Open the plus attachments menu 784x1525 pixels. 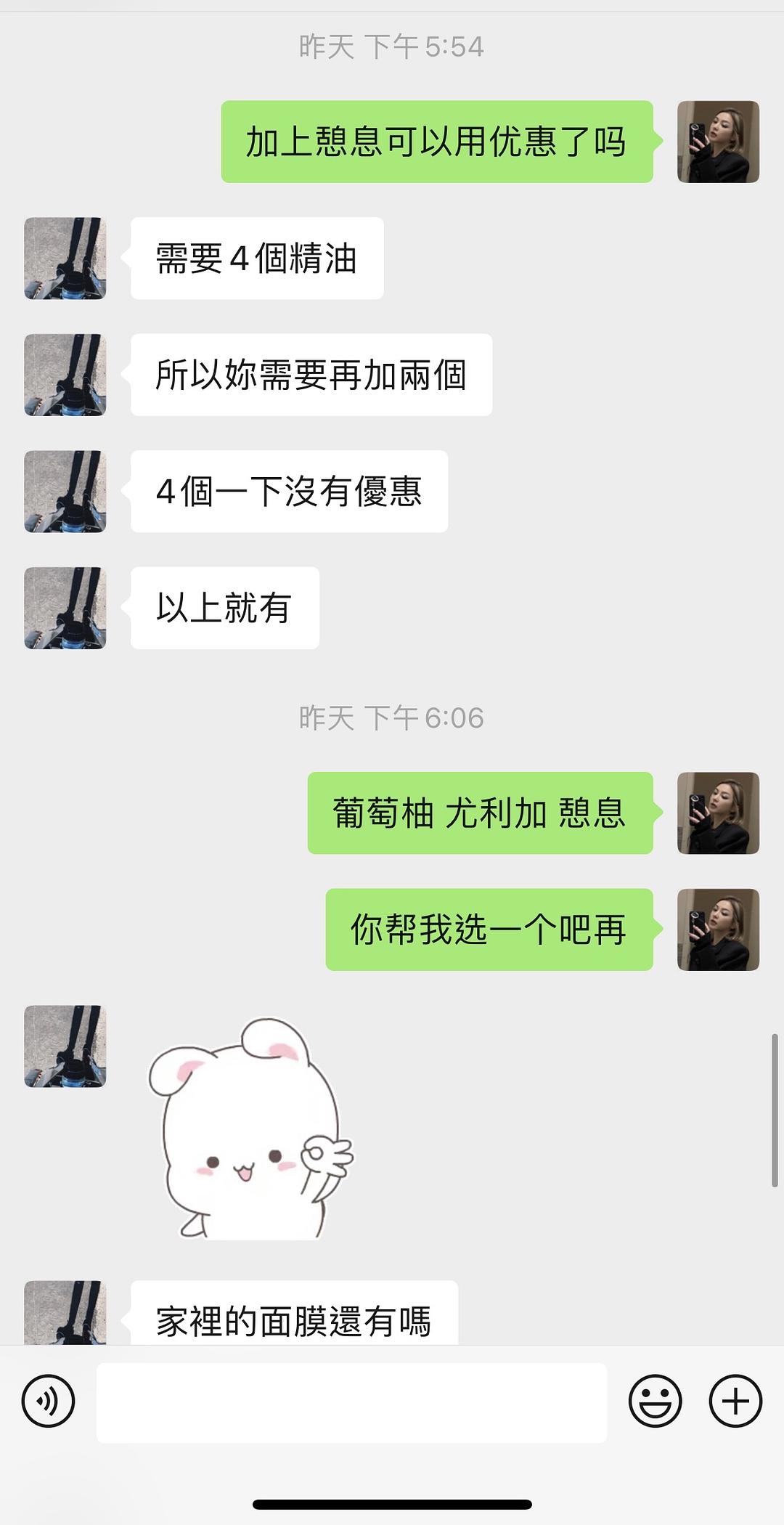click(735, 1401)
